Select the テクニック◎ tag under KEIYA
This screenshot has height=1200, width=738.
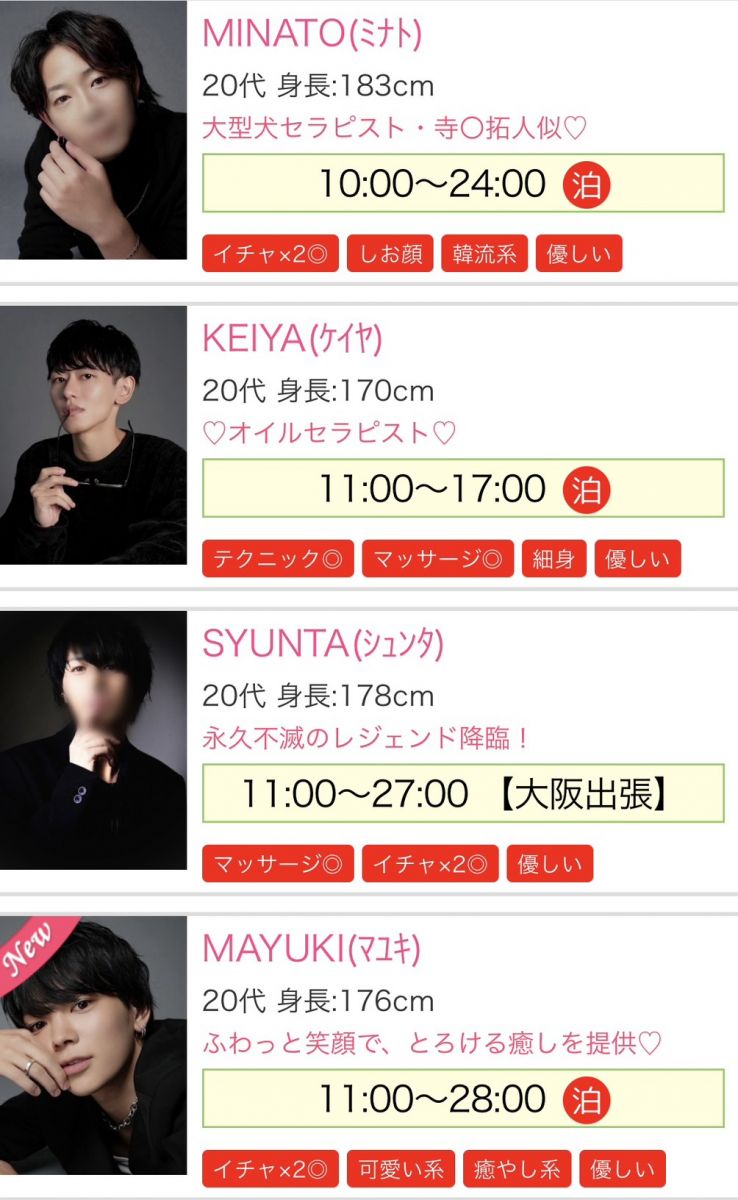click(278, 559)
